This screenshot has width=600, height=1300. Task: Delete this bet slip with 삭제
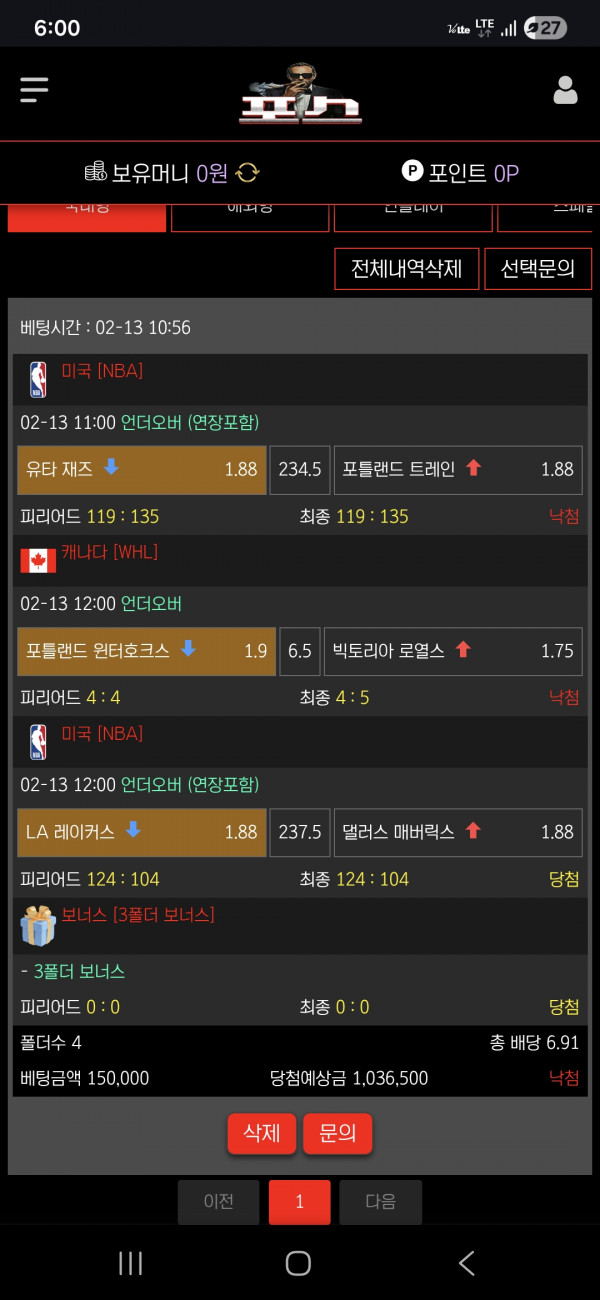pos(261,1134)
